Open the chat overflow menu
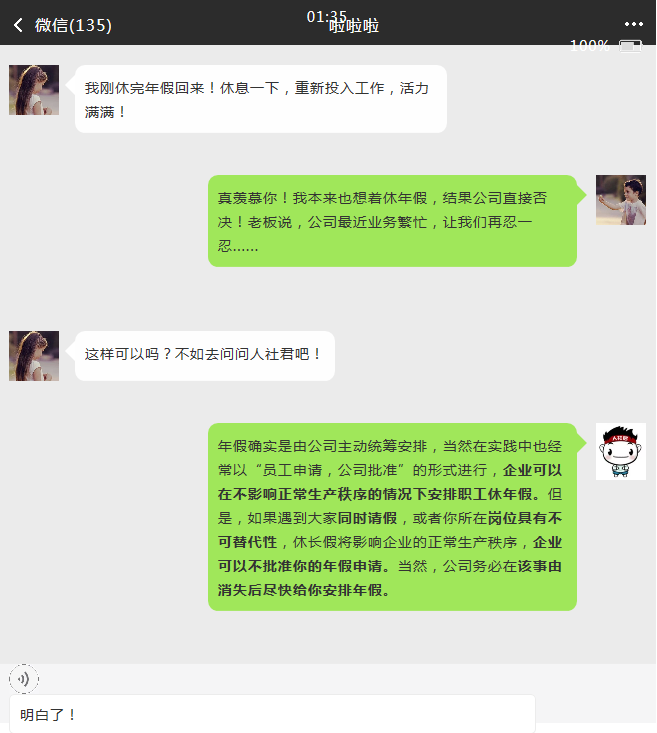The image size is (657, 733). [x=634, y=24]
